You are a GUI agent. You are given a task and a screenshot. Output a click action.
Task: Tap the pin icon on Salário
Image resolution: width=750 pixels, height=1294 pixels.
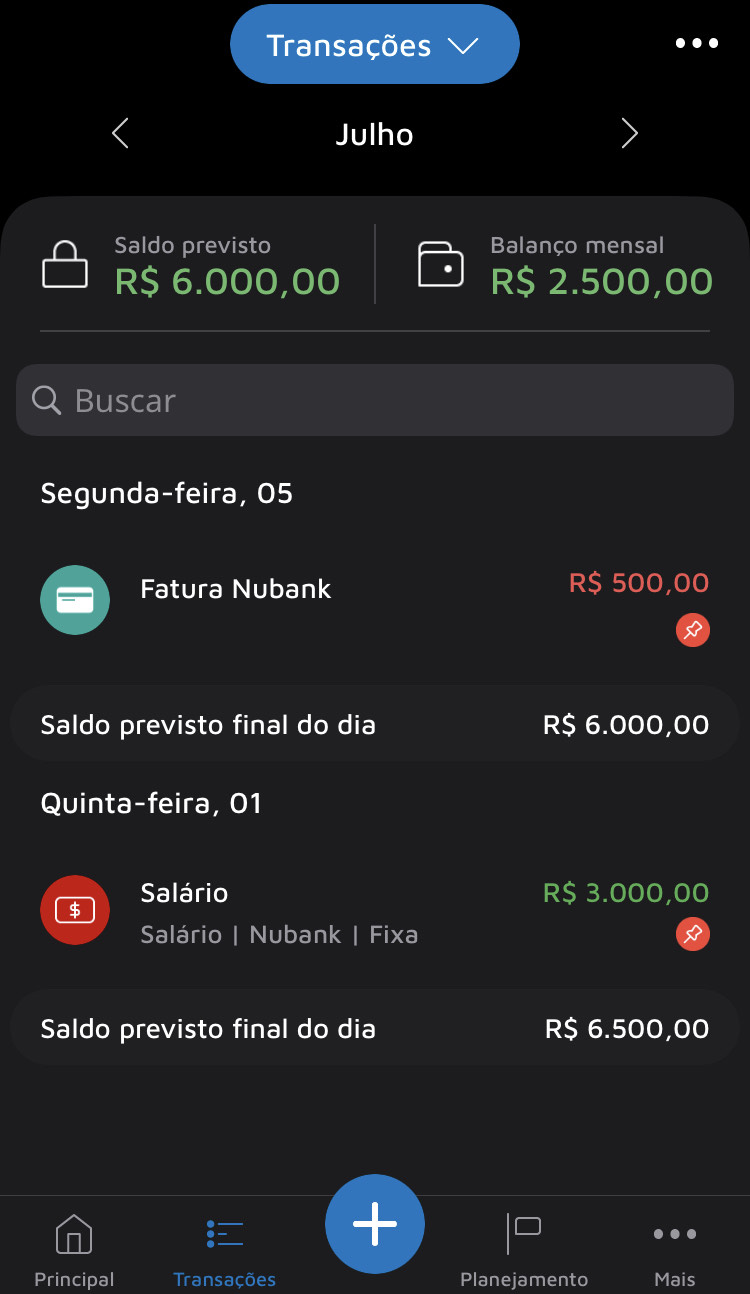point(693,935)
